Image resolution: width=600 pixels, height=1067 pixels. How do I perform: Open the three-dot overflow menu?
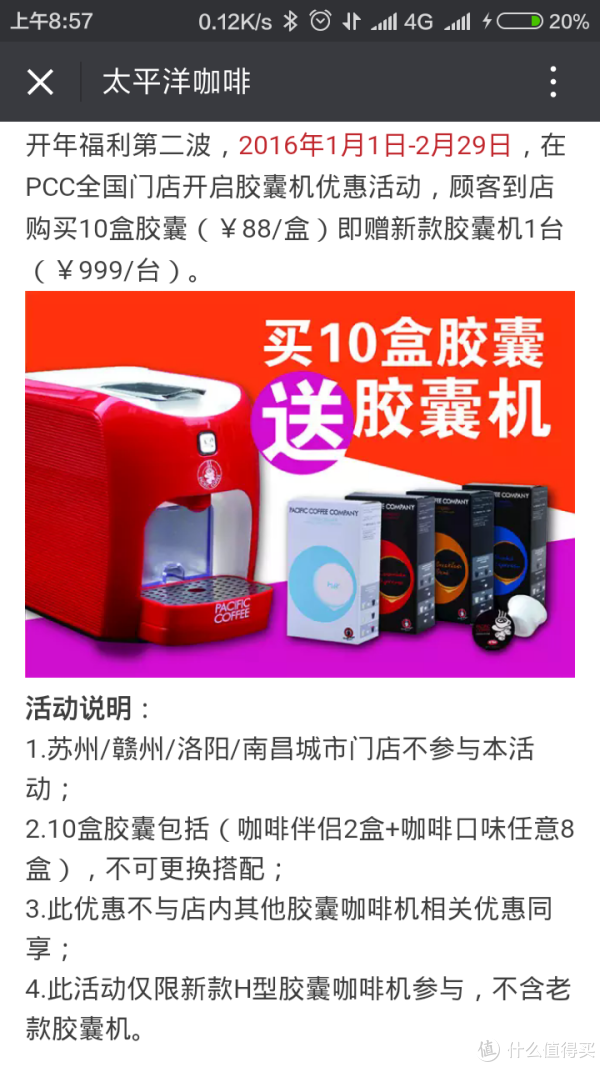tap(553, 82)
